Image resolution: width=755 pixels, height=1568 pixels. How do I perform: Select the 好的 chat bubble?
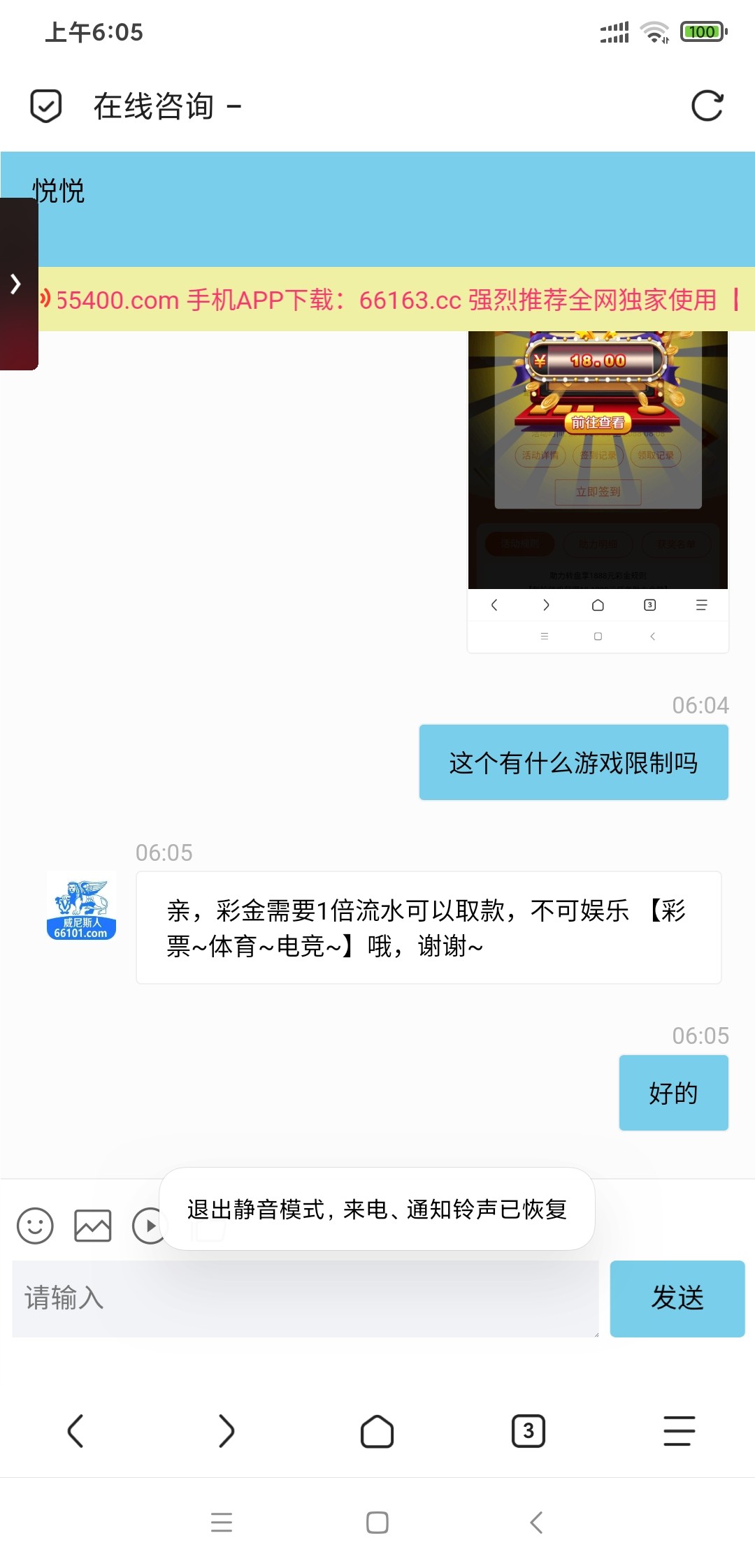(x=673, y=1092)
